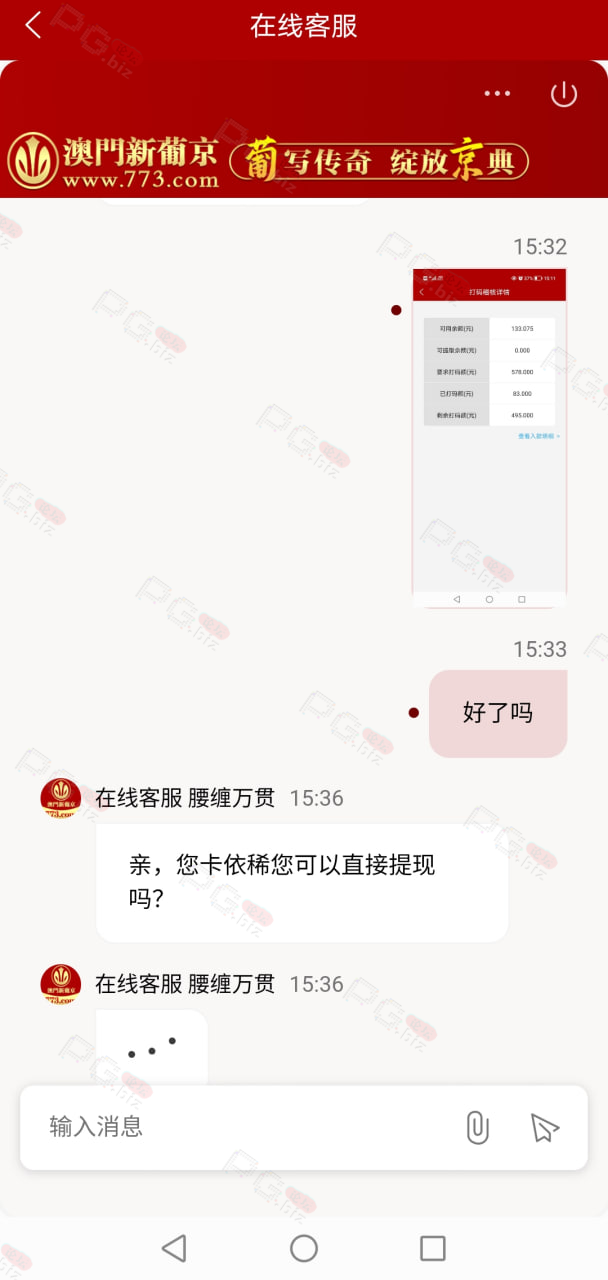Image resolution: width=608 pixels, height=1280 pixels.
Task: Open the sent screenshot image at 15:32
Action: 490,438
